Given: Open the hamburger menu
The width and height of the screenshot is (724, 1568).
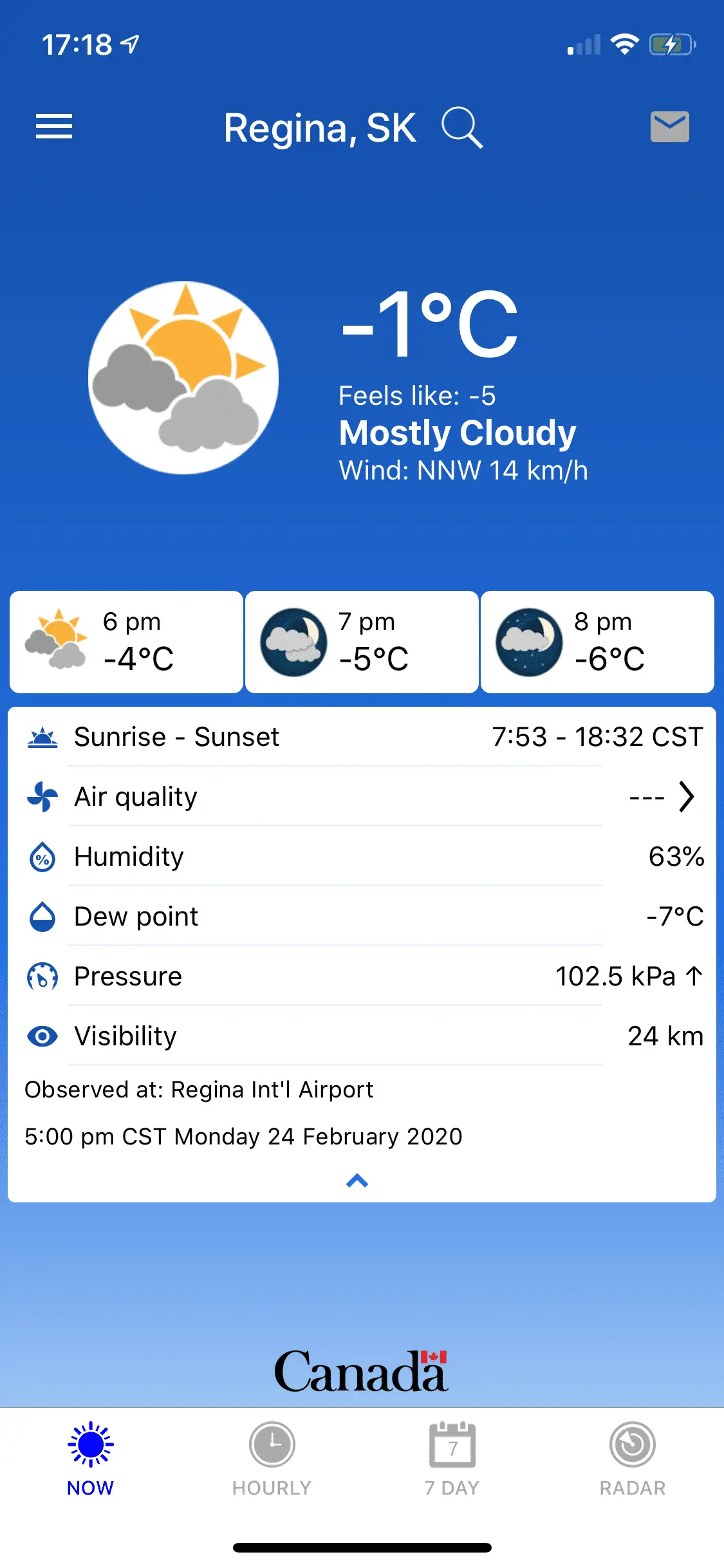Looking at the screenshot, I should click(x=54, y=126).
